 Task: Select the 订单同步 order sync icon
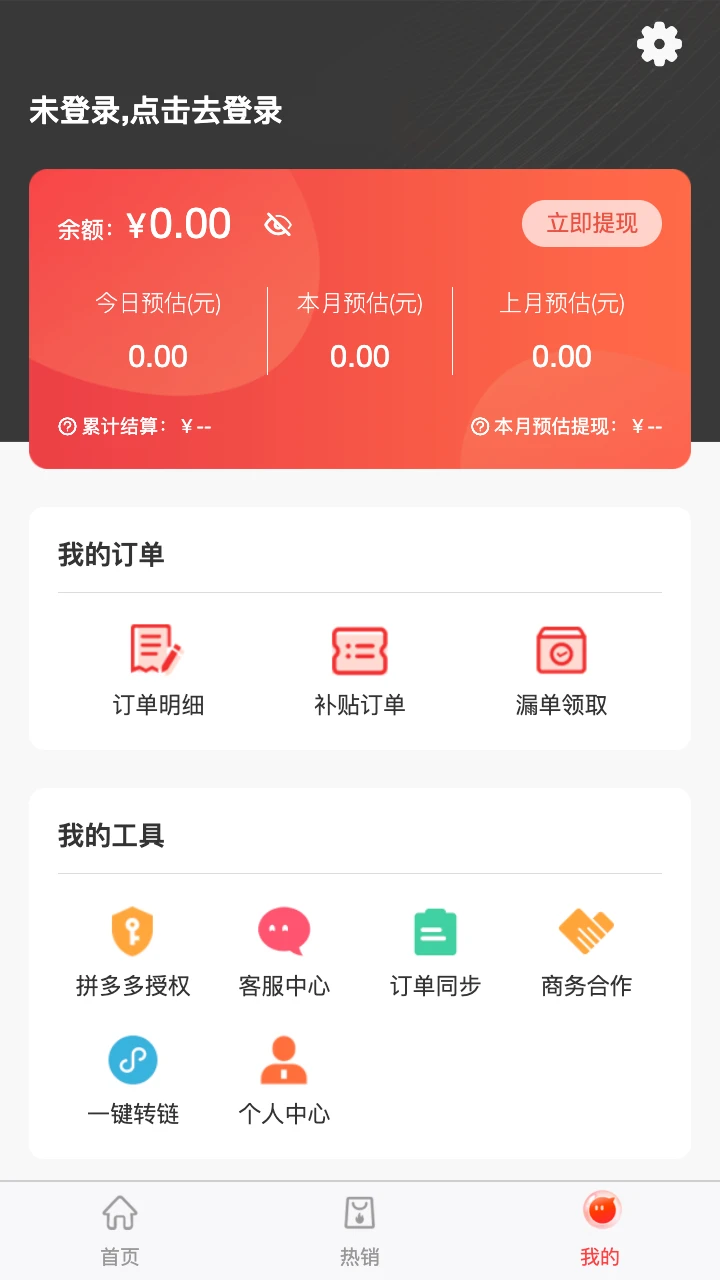(x=434, y=931)
